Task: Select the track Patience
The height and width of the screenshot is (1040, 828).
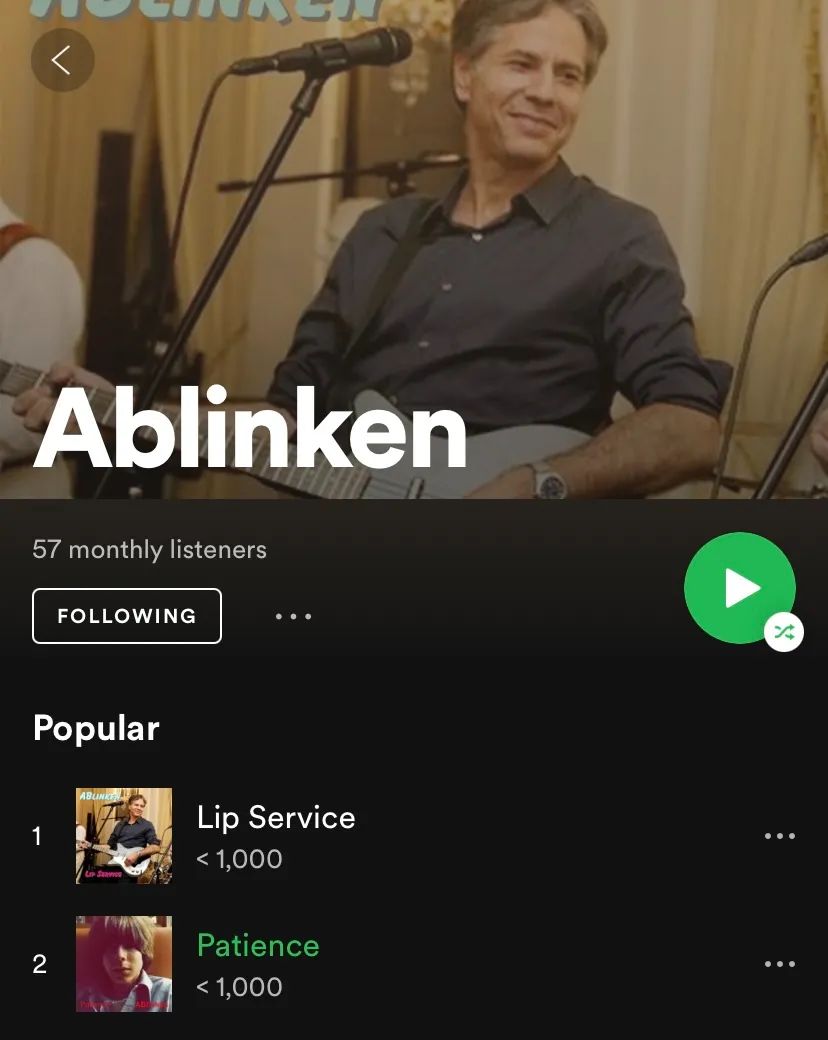Action: 258,946
